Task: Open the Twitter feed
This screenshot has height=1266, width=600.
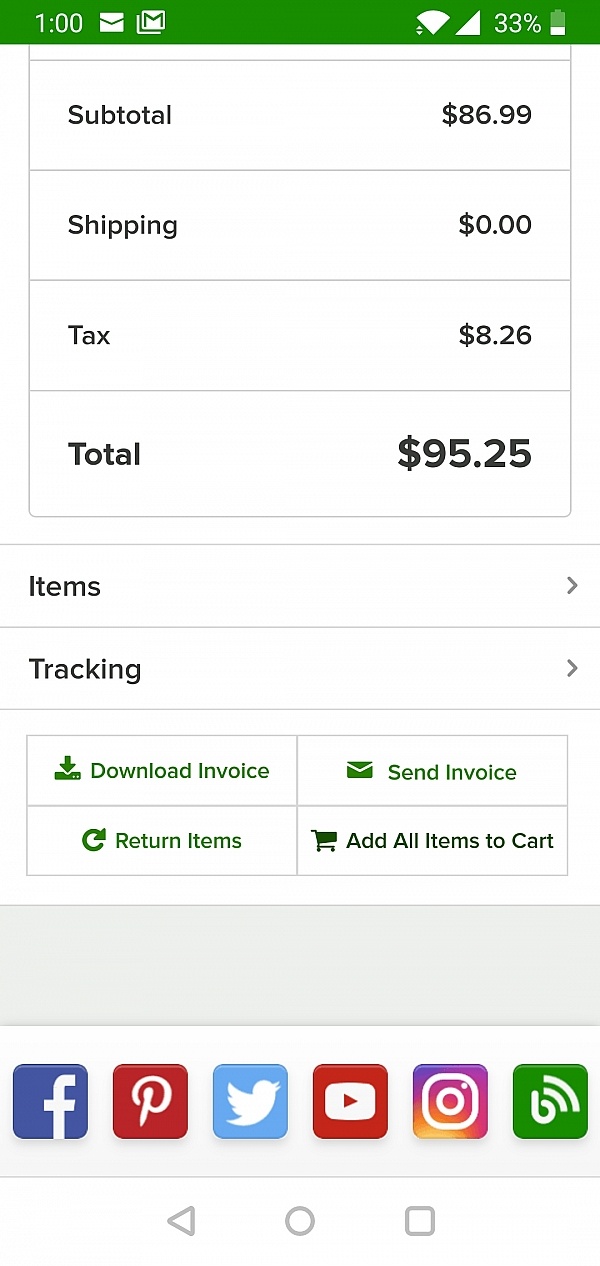Action: pyautogui.click(x=250, y=1102)
